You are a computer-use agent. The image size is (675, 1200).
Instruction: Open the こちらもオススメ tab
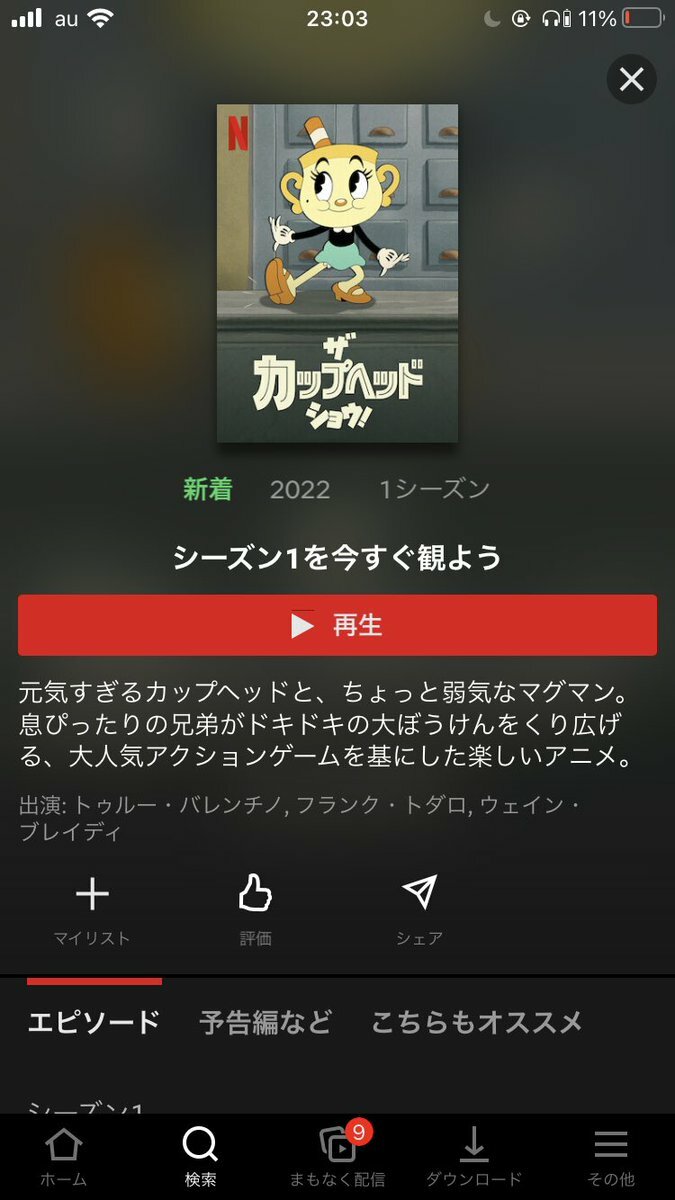(476, 1022)
